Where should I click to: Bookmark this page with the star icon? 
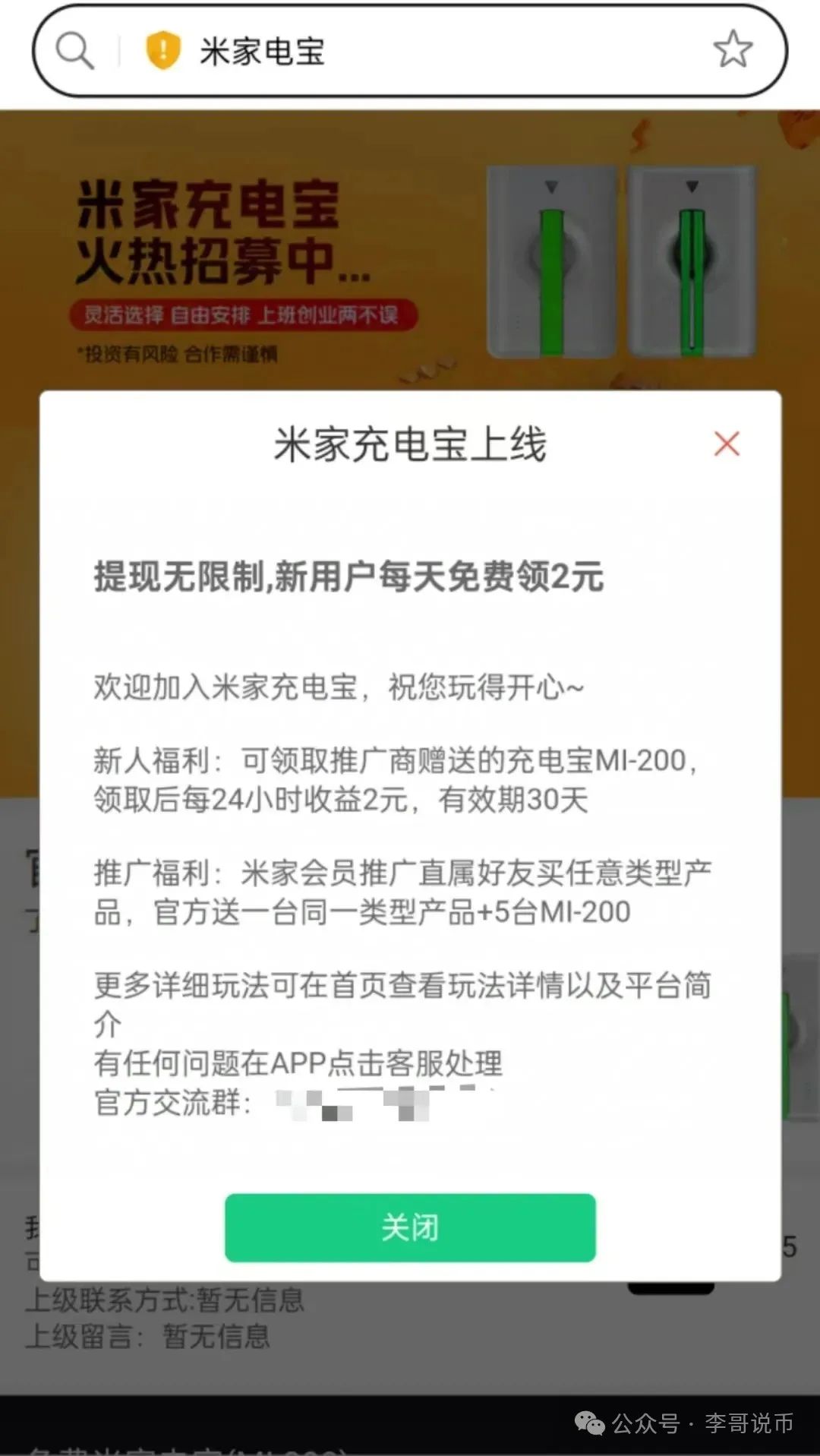733,50
